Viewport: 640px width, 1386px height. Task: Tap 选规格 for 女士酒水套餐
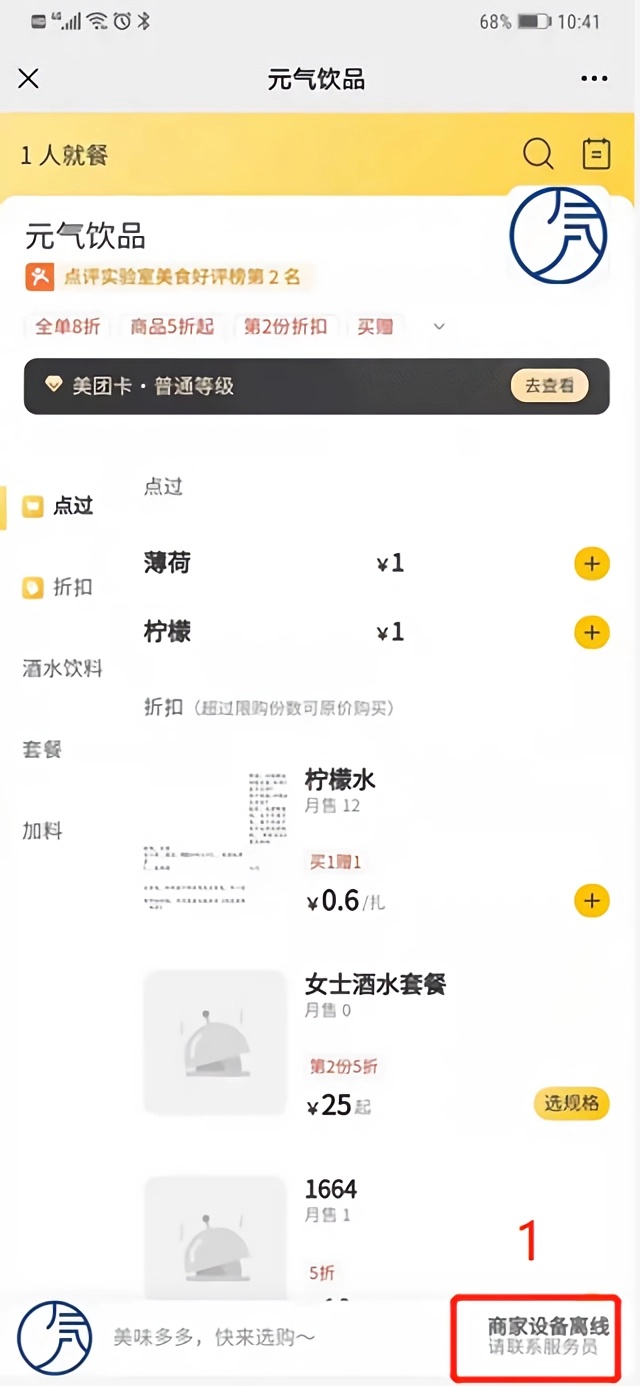coord(571,1103)
